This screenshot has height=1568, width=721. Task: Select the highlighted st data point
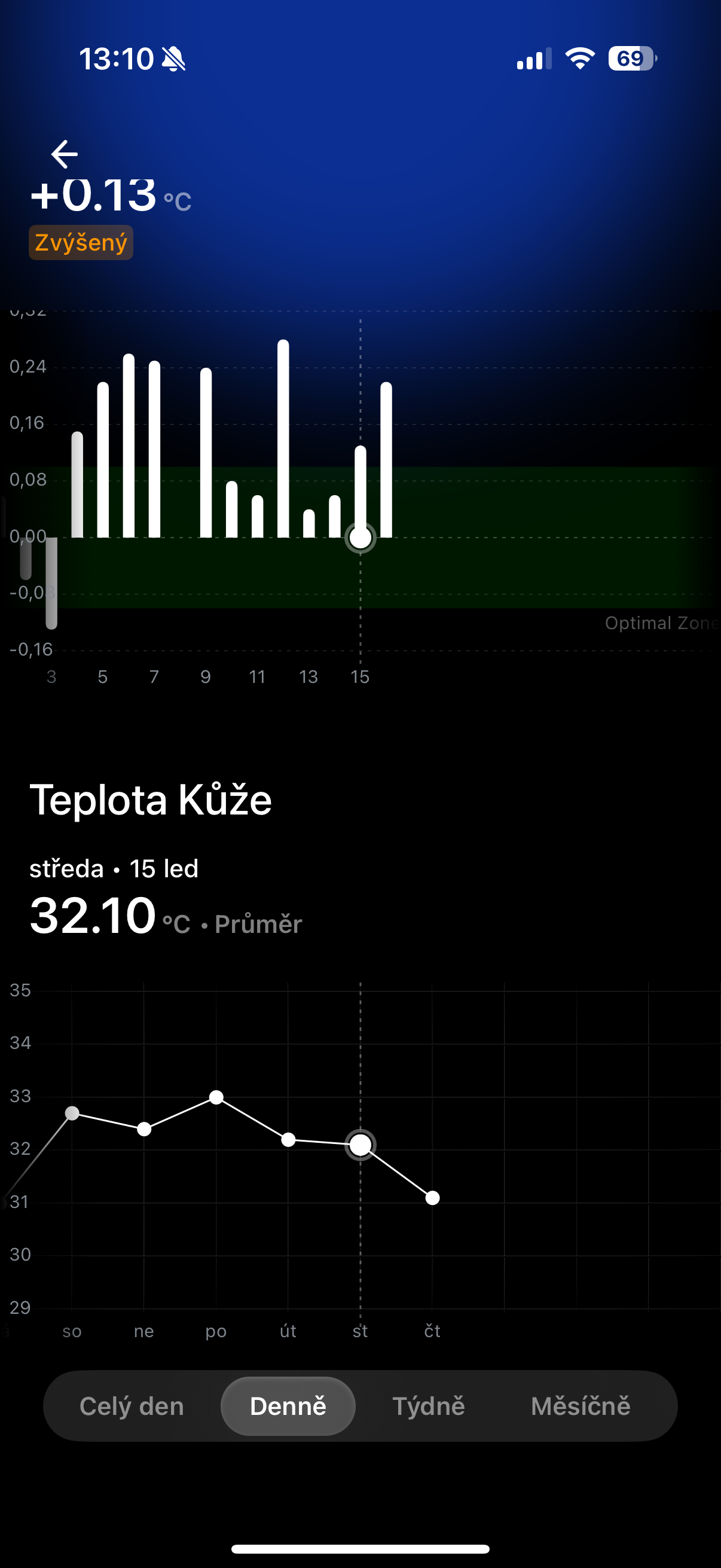tap(360, 1145)
